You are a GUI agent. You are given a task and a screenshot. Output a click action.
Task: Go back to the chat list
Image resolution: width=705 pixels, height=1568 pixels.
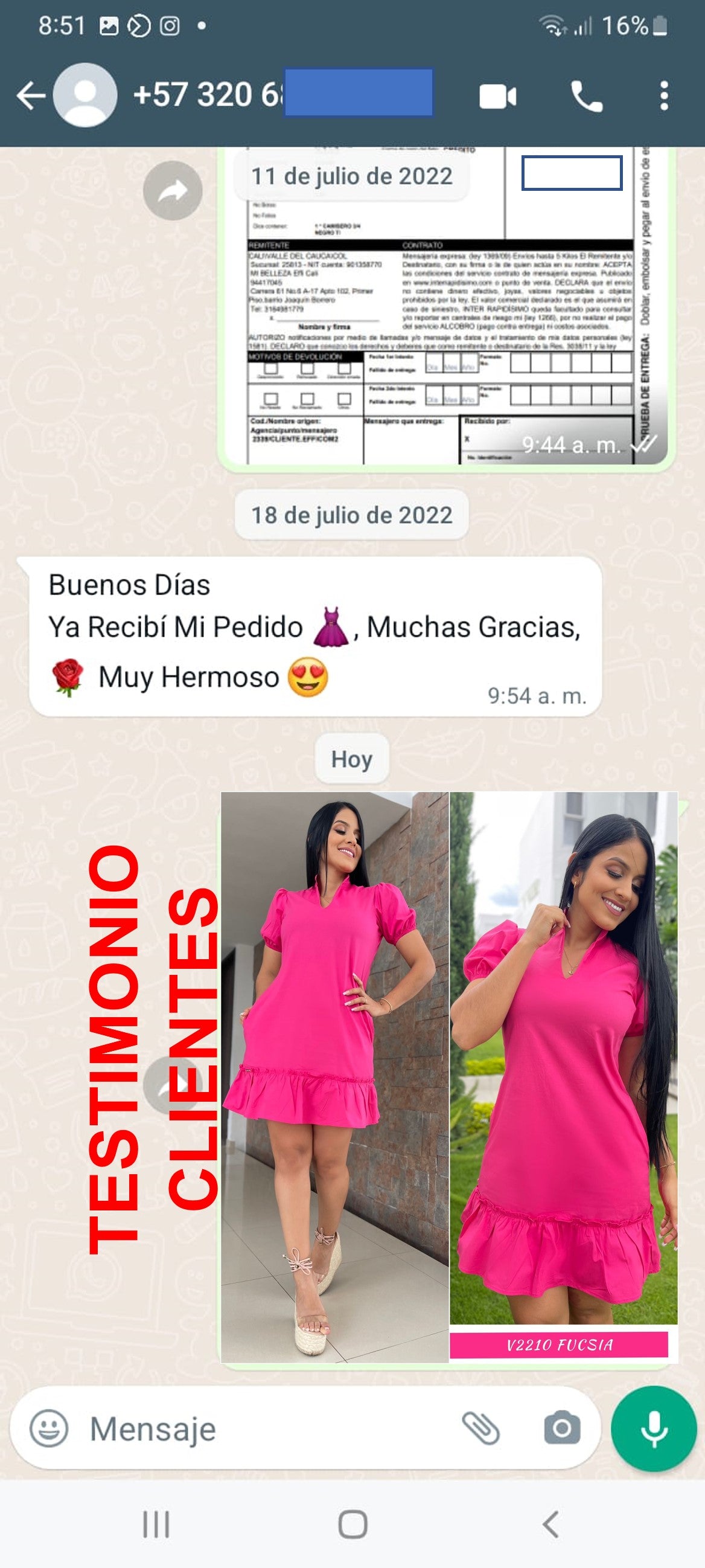click(x=30, y=95)
